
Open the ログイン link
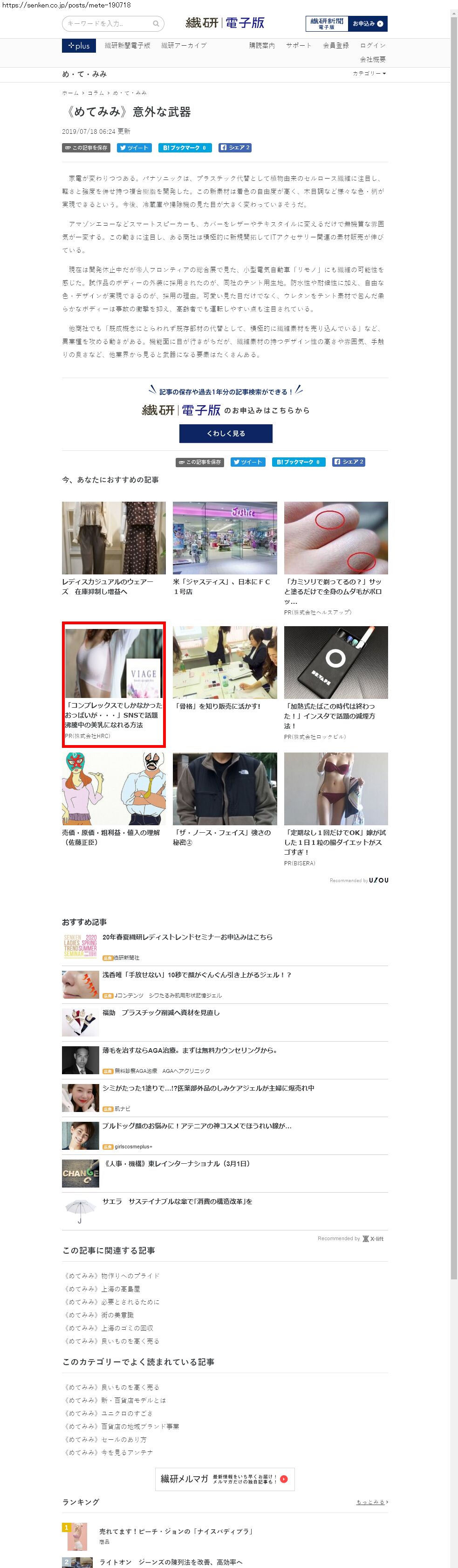pos(372,46)
